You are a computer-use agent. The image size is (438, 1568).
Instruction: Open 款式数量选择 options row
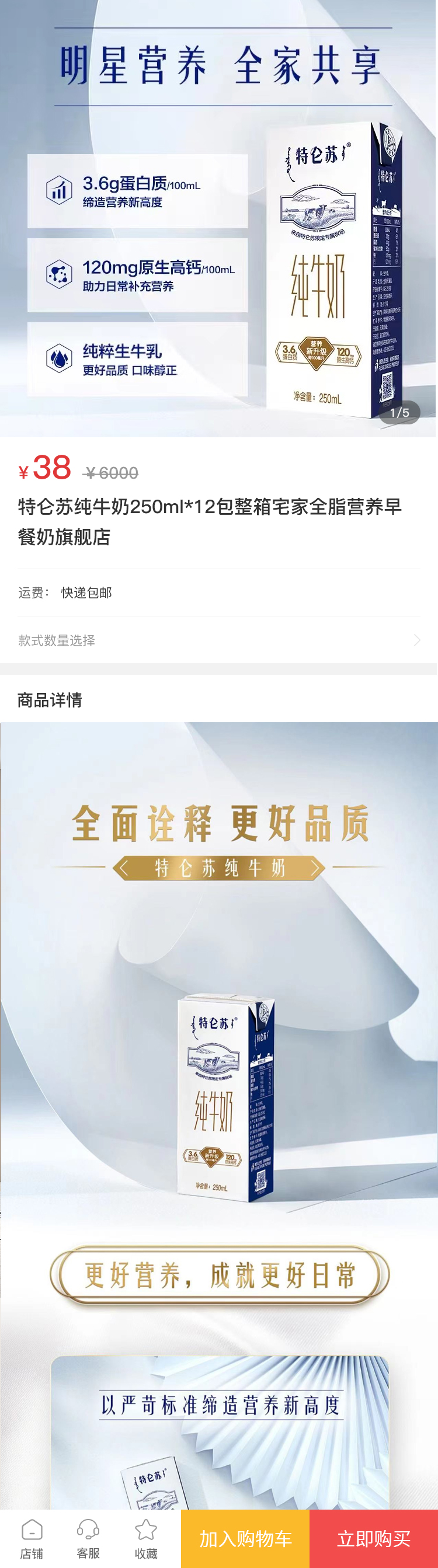[218, 640]
